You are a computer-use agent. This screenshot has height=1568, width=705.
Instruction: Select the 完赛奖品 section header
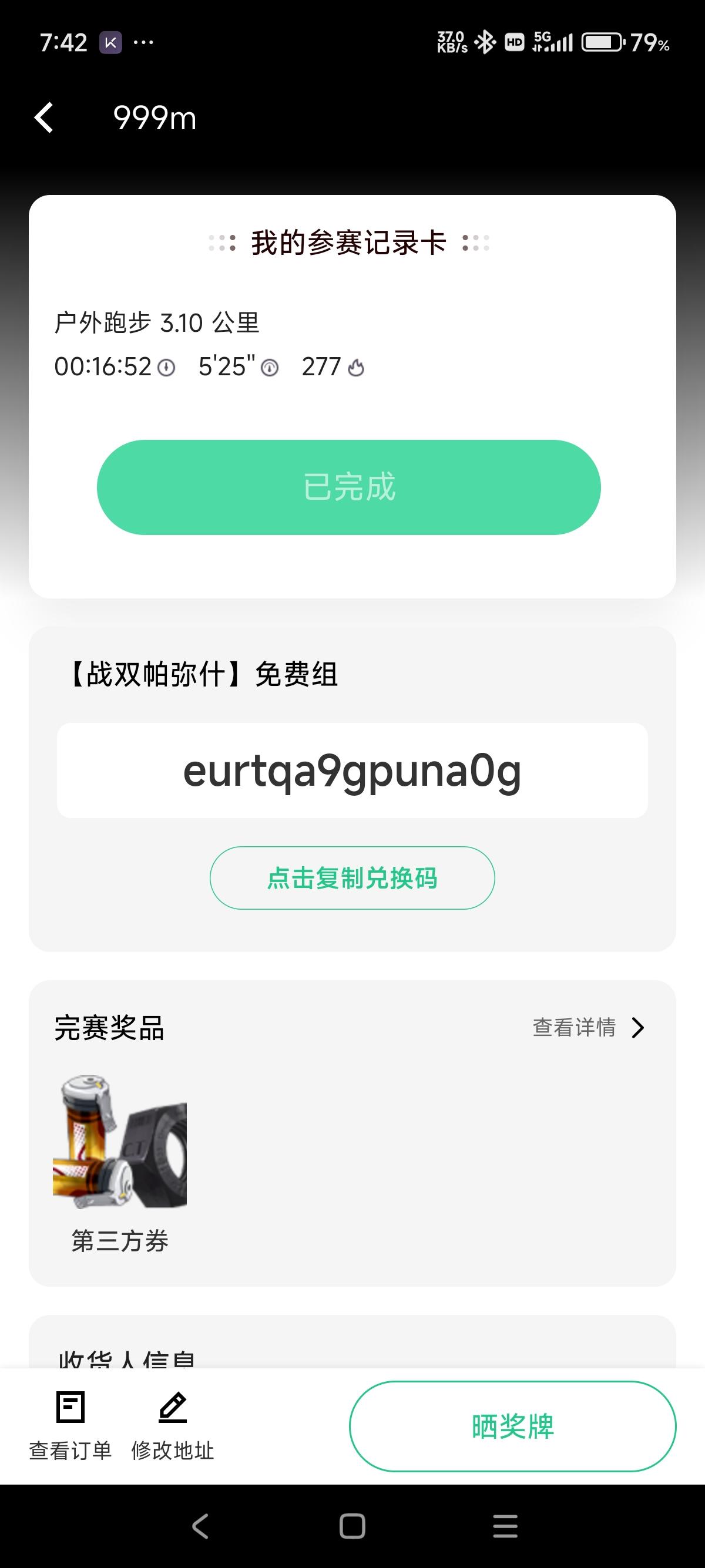pos(111,1028)
